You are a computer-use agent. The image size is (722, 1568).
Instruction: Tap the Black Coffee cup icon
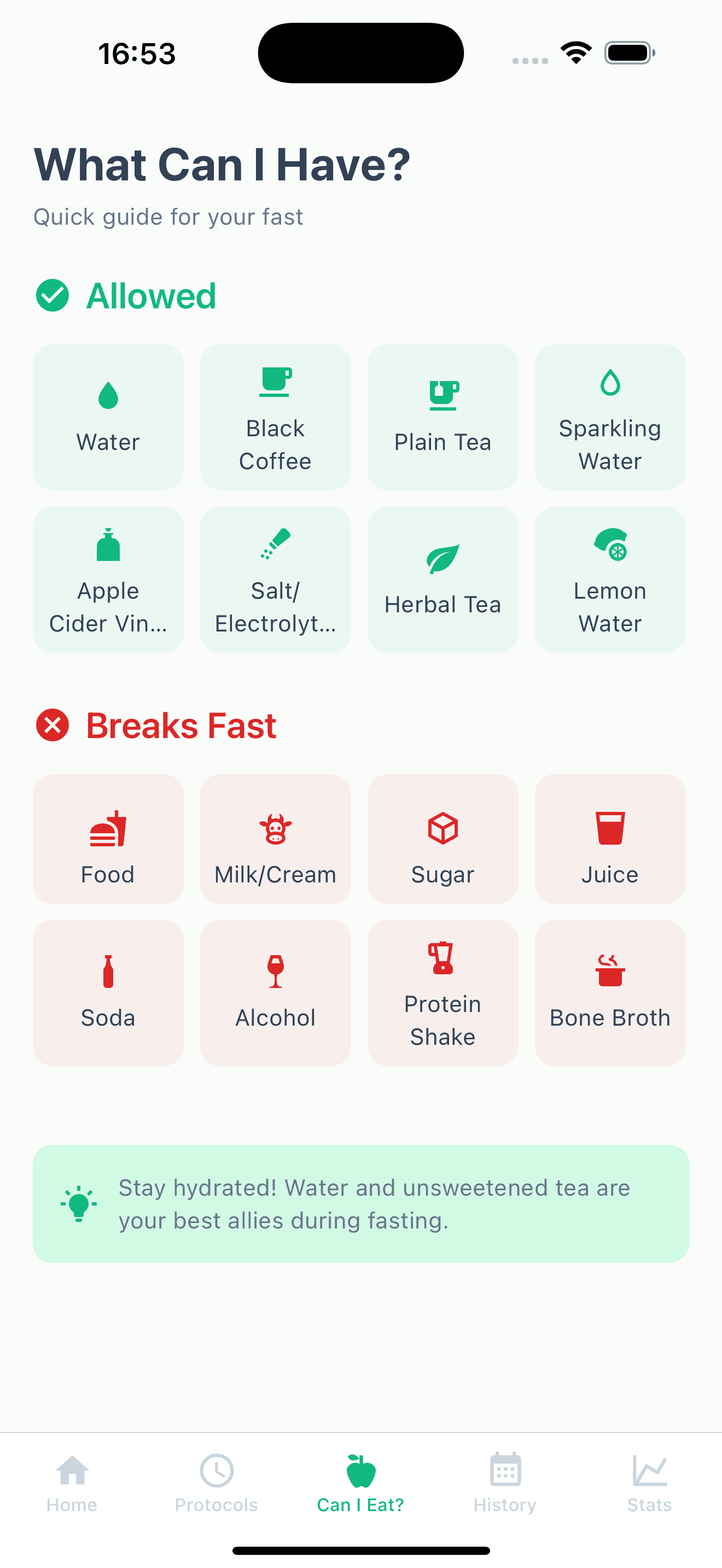pyautogui.click(x=275, y=383)
